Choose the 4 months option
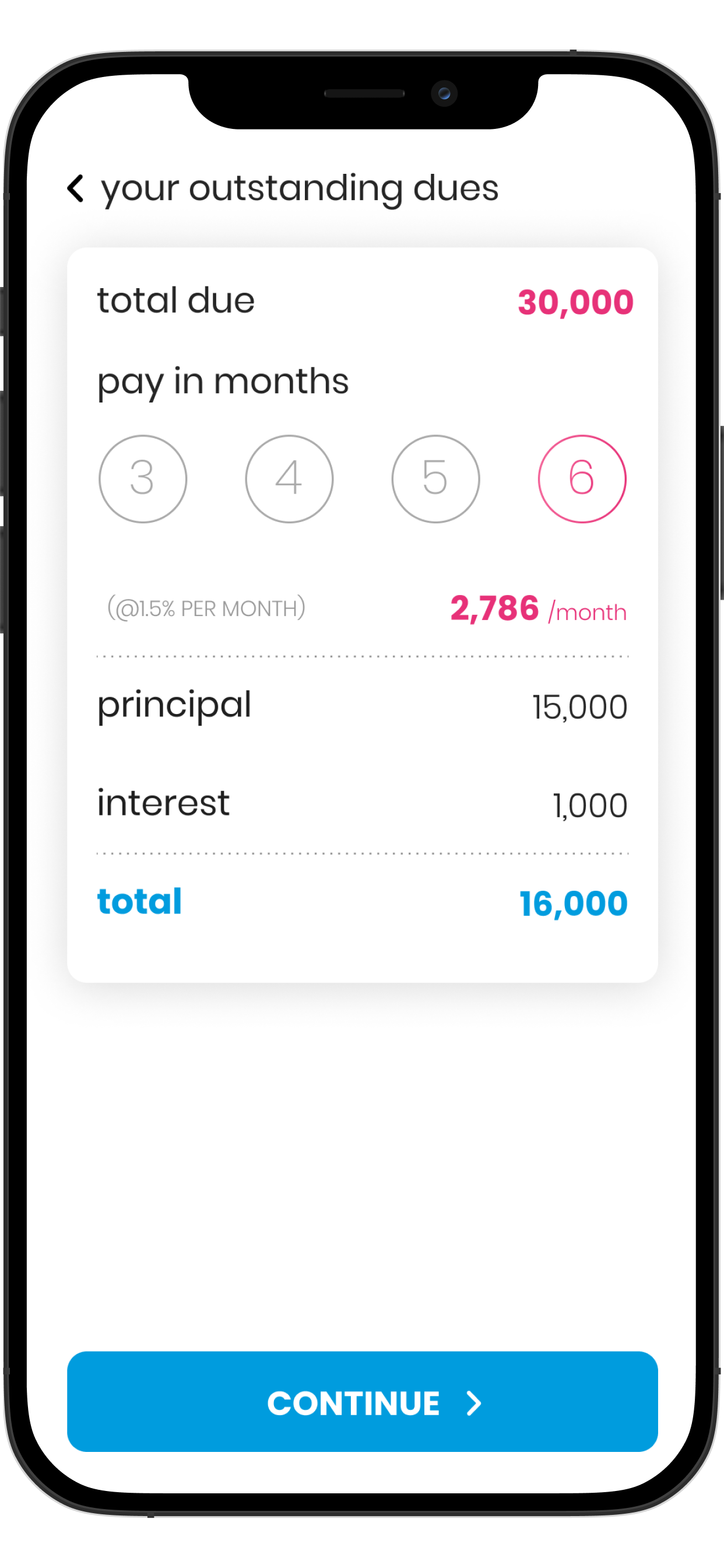This screenshot has width=724, height=1568. click(289, 478)
